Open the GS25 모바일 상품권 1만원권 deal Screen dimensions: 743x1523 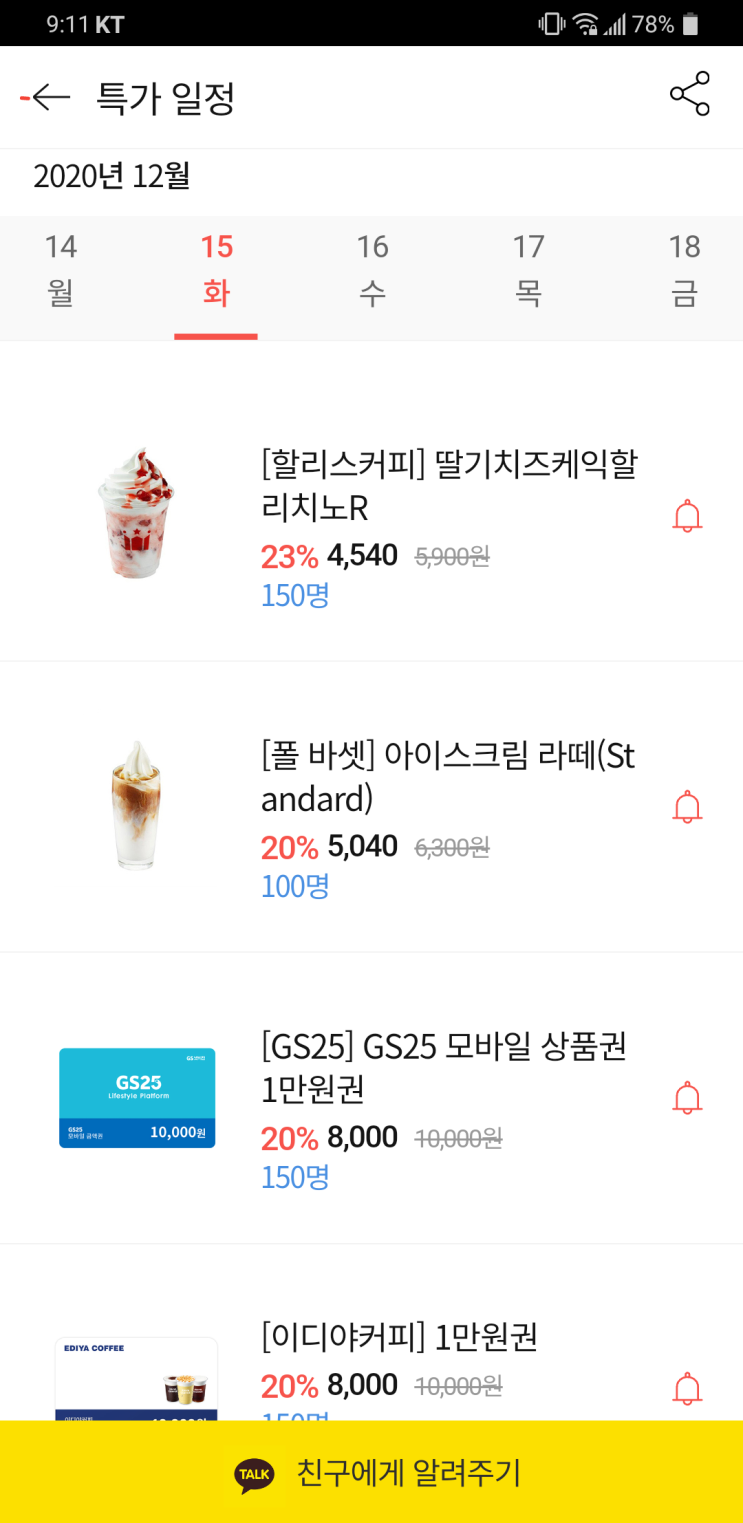click(443, 1067)
